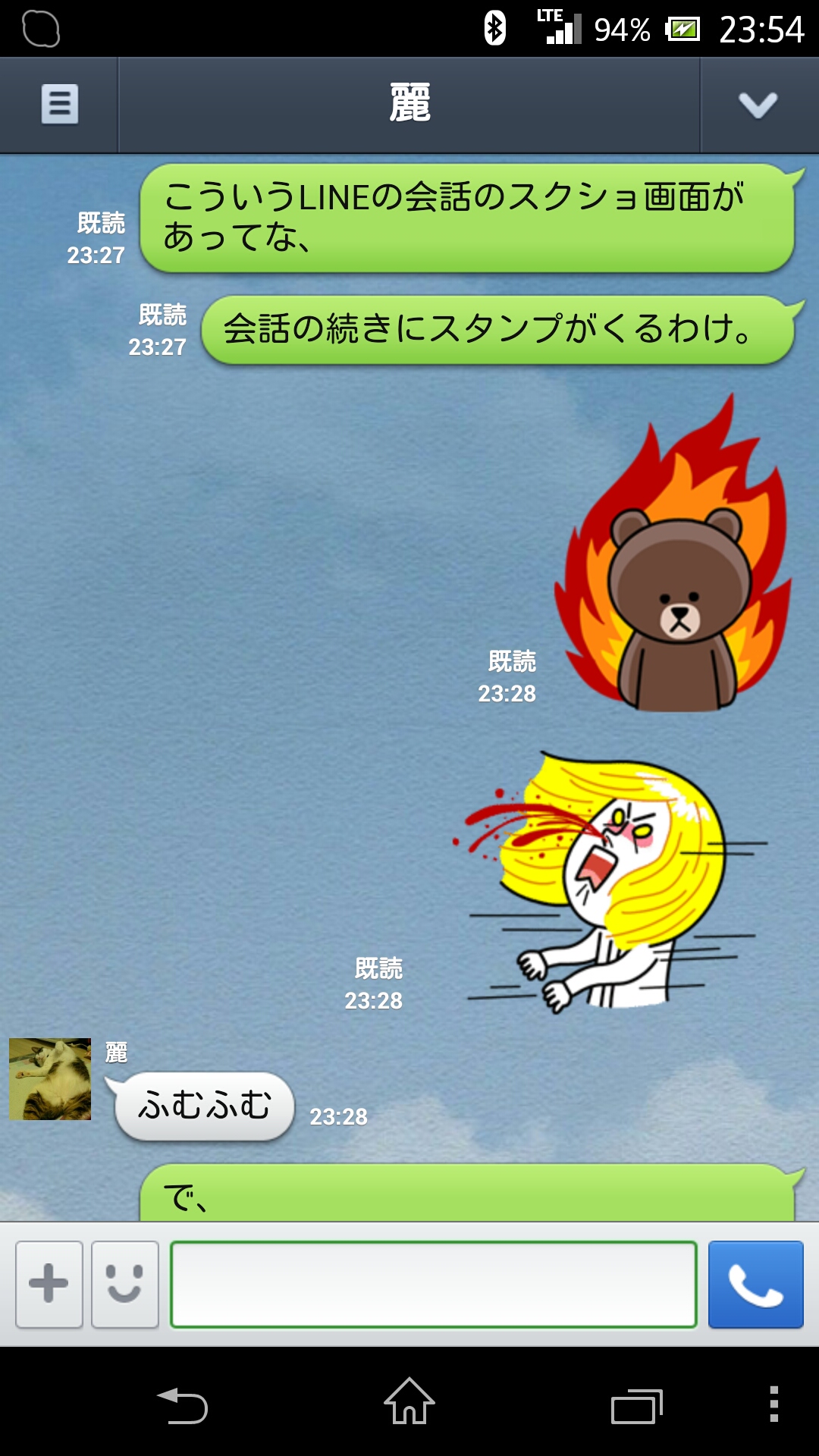This screenshot has width=819, height=1456.
Task: Start a voice call with 麗
Action: (755, 1284)
